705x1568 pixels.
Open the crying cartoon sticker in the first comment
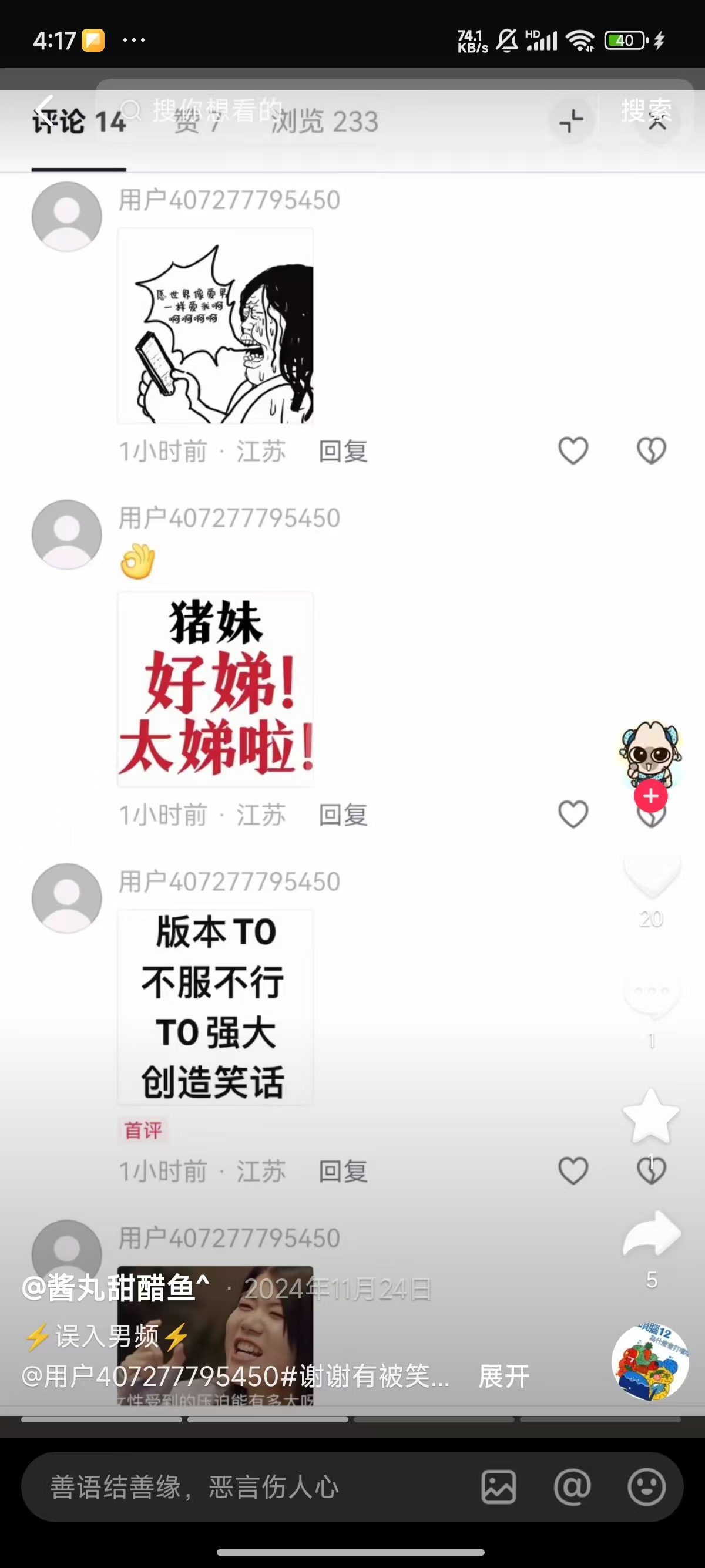coord(216,326)
